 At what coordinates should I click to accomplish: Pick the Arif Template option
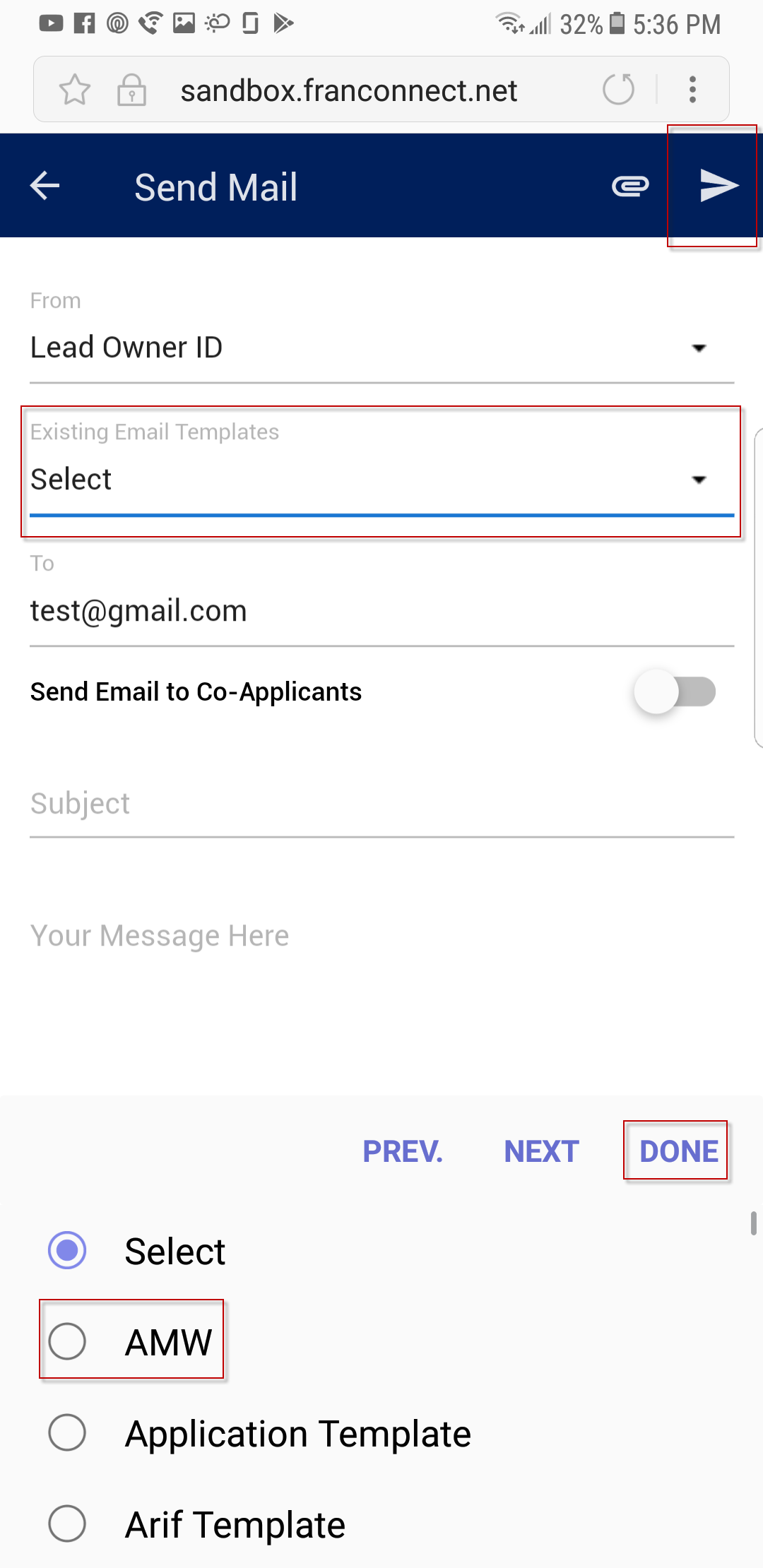coord(197,1524)
